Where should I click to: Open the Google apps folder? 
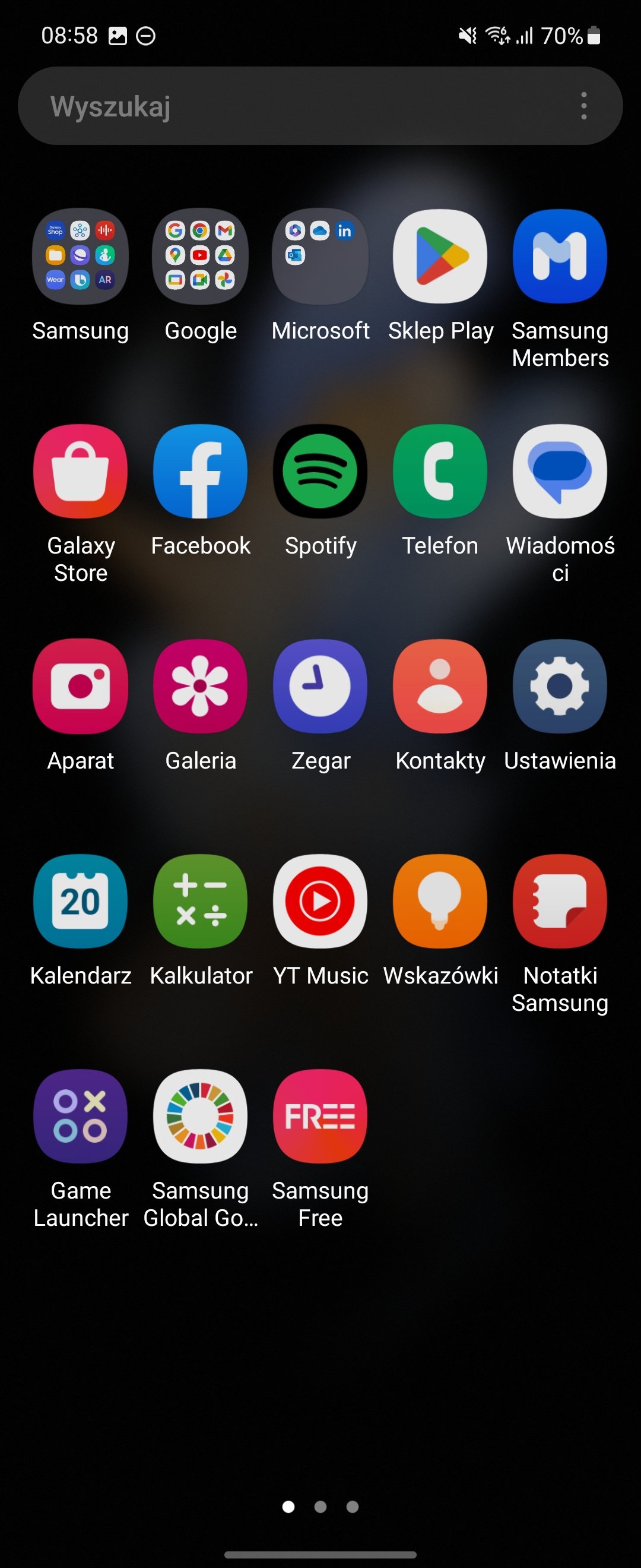point(200,256)
